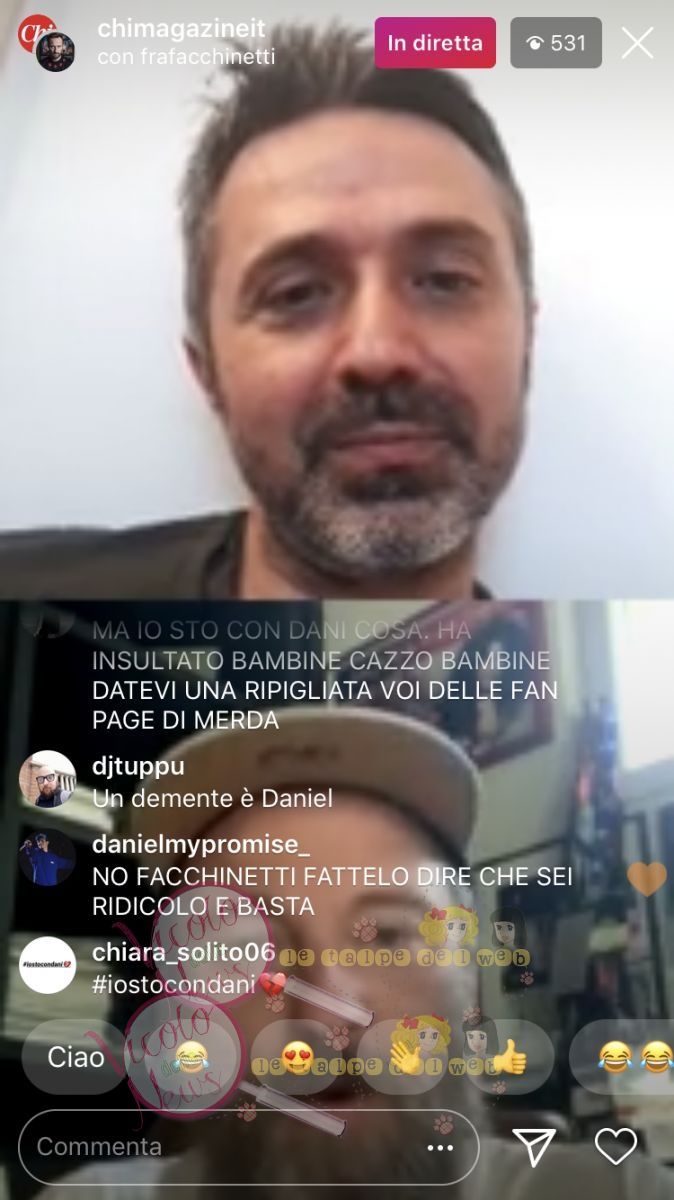This screenshot has width=674, height=1200.
Task: Tap the Comment input field
Action: pyautogui.click(x=220, y=1147)
